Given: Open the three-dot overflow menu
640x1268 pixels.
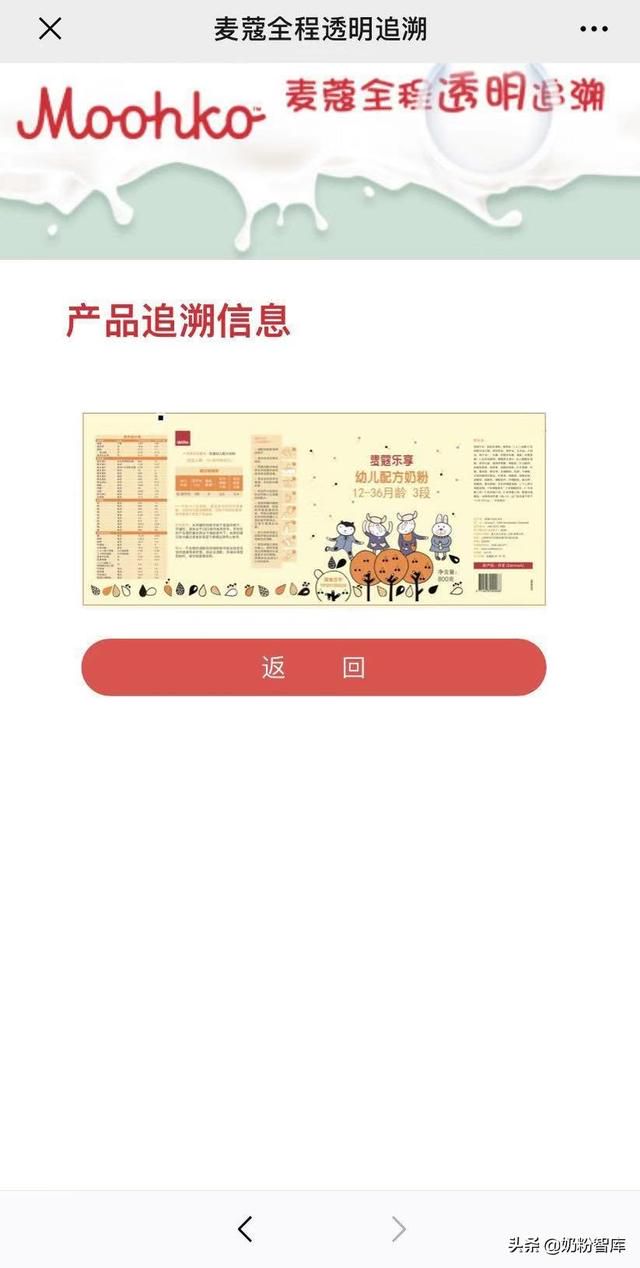Looking at the screenshot, I should pyautogui.click(x=593, y=29).
